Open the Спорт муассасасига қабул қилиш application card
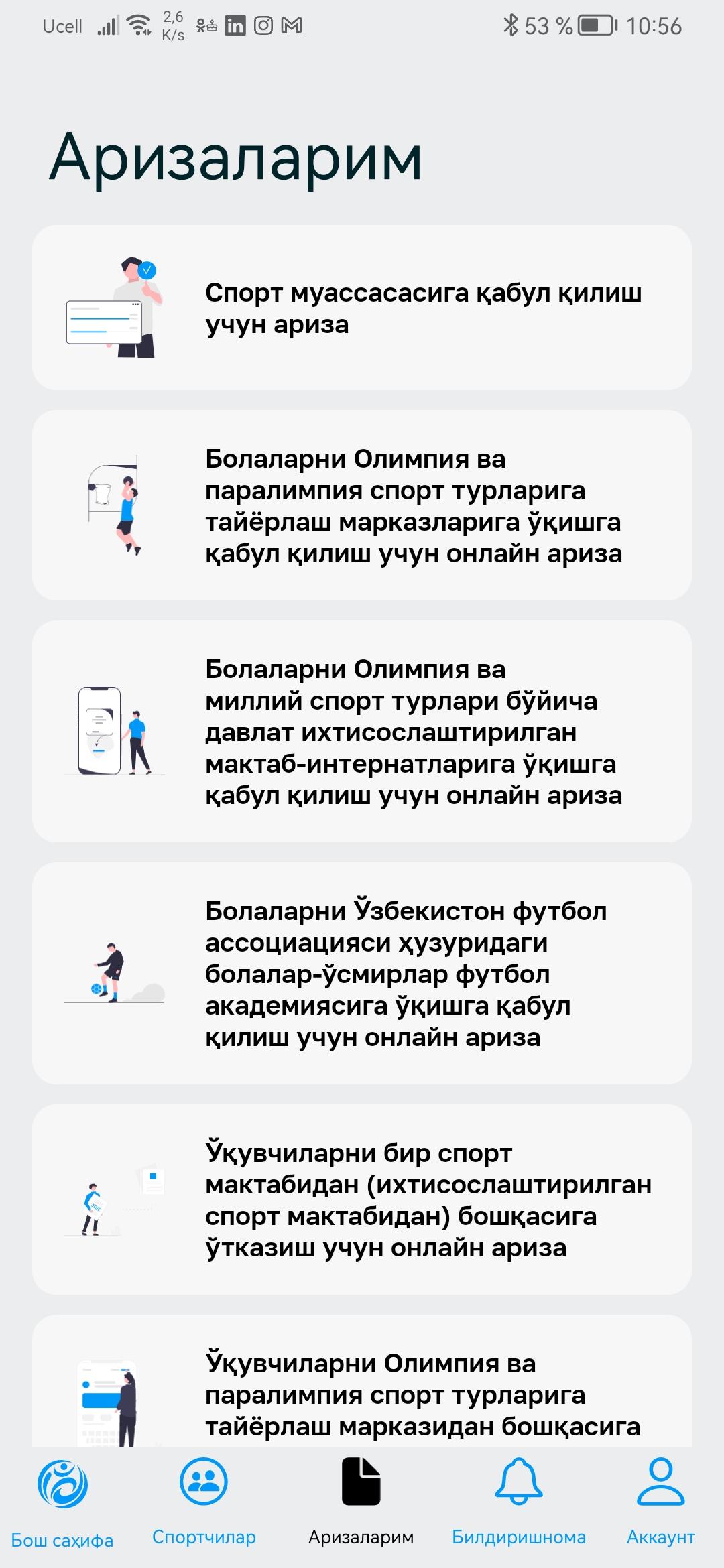724x1568 pixels. click(x=362, y=308)
